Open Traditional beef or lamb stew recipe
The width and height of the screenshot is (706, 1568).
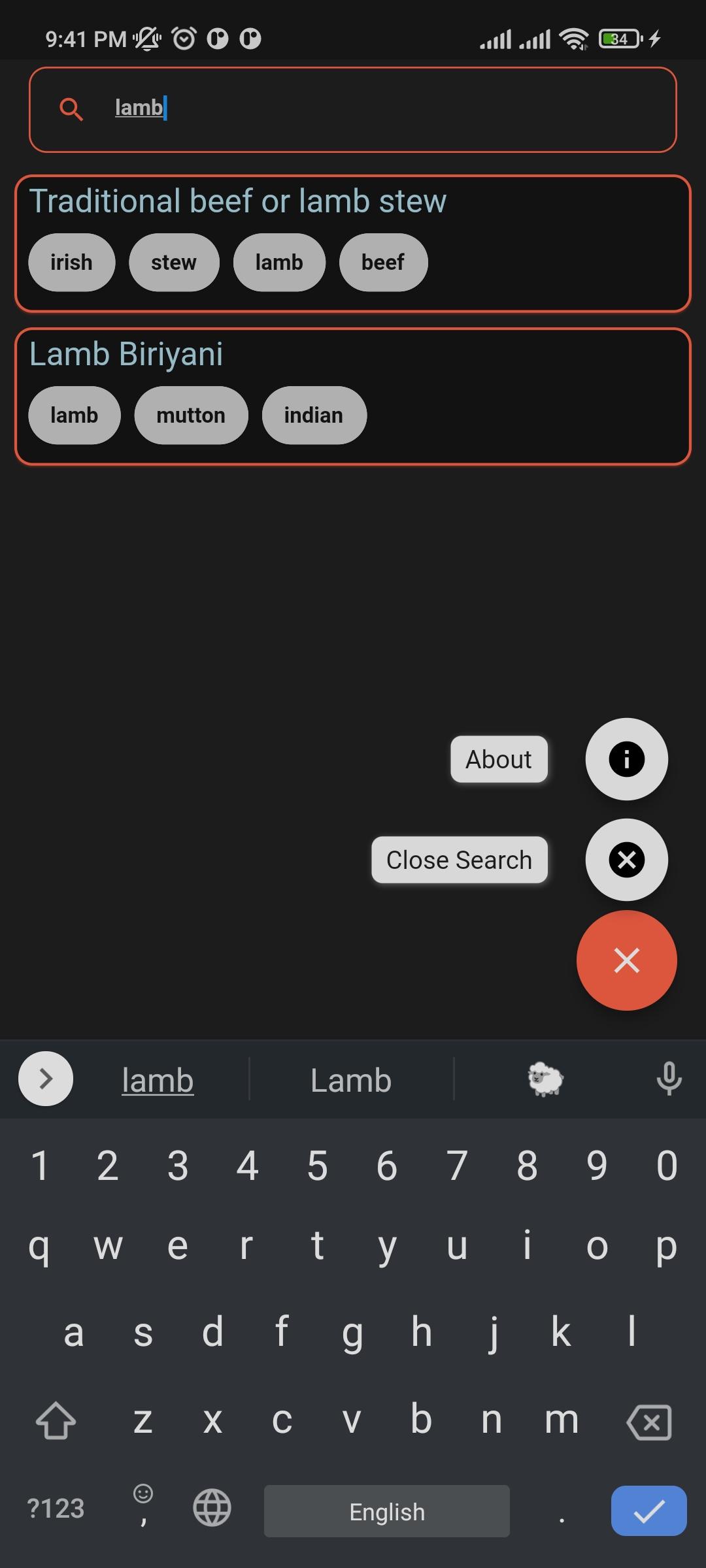238,201
